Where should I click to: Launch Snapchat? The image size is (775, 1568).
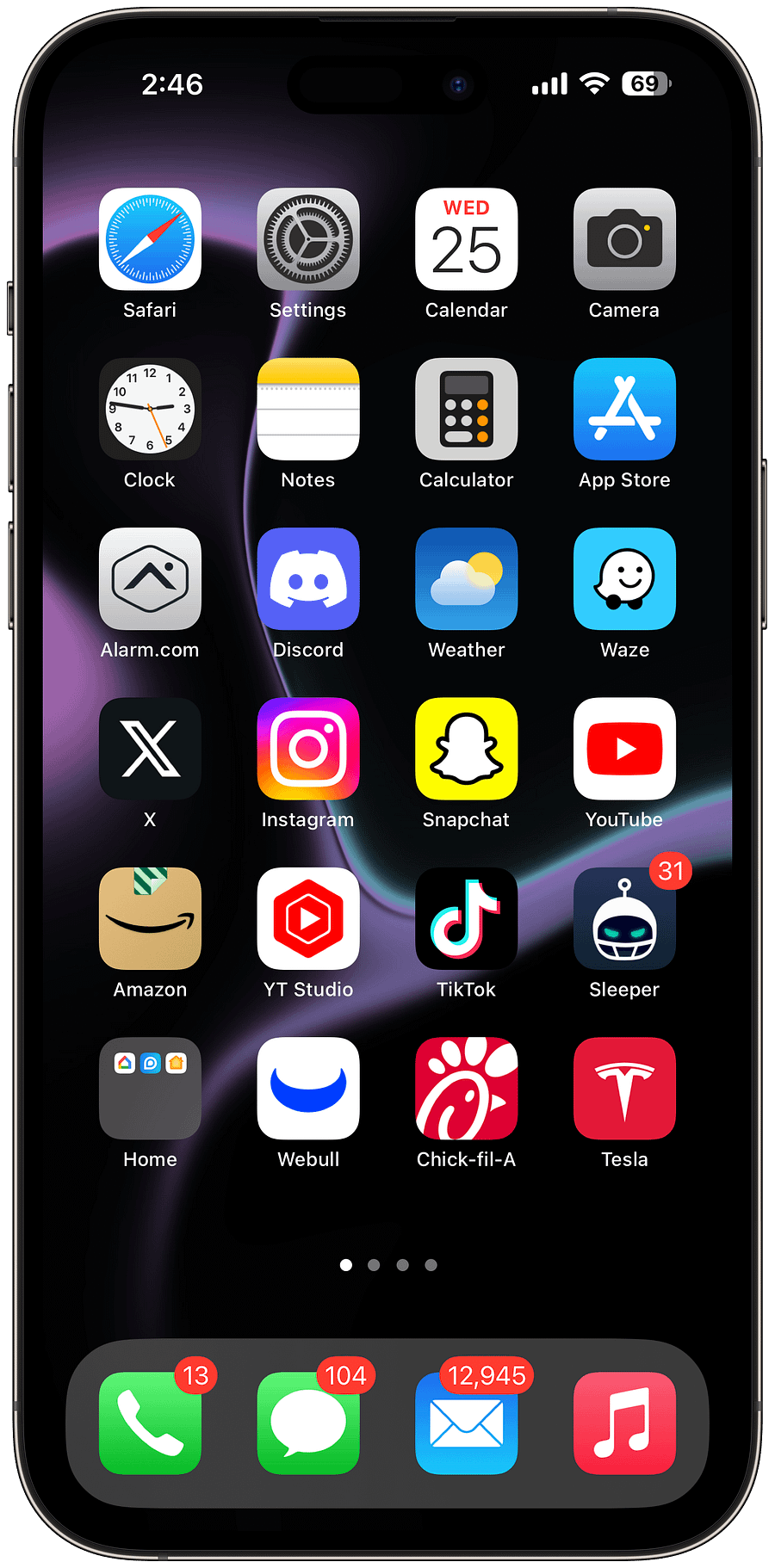click(466, 749)
